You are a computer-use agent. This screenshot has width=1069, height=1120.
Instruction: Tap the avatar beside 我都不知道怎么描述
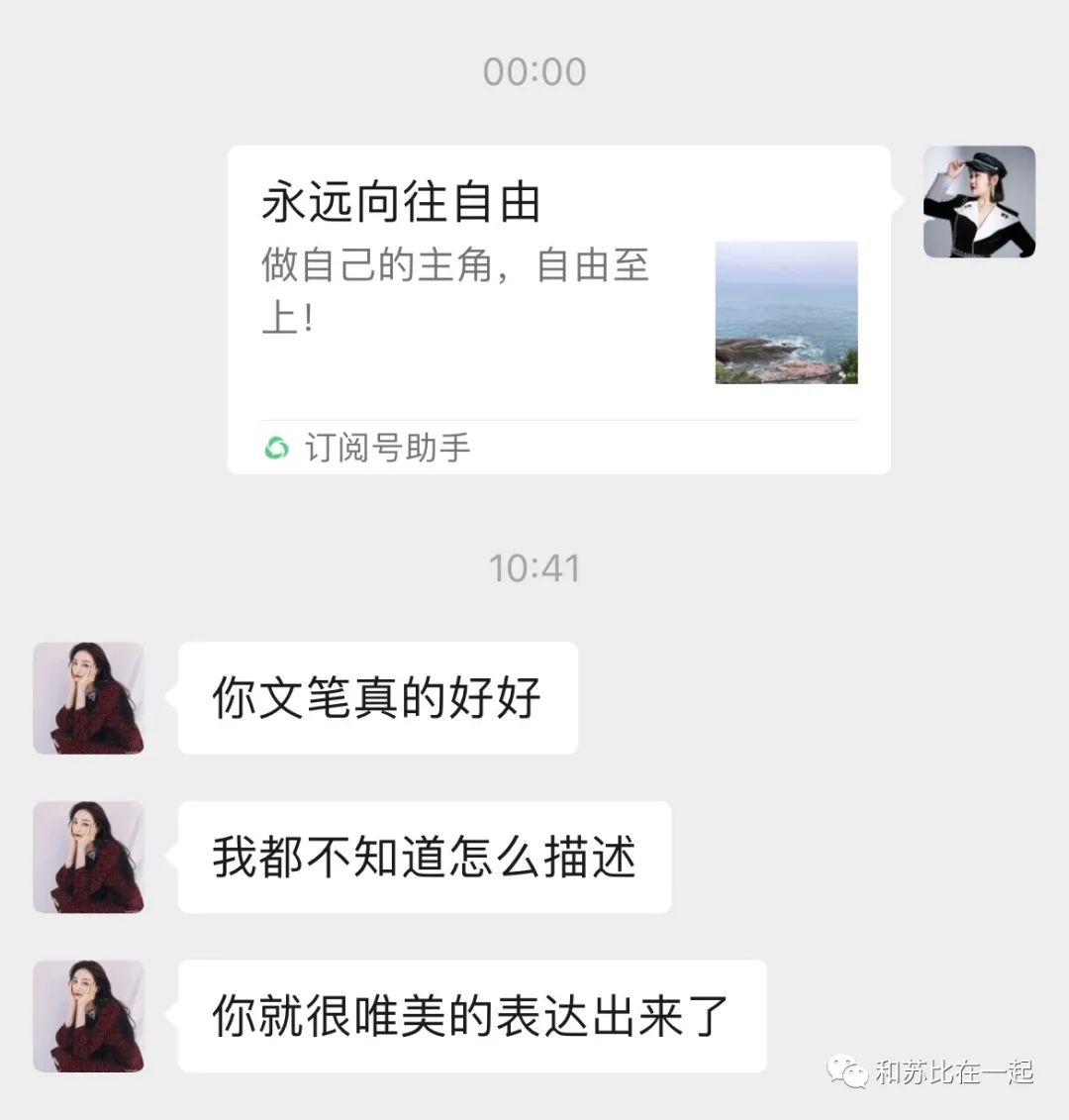point(89,858)
